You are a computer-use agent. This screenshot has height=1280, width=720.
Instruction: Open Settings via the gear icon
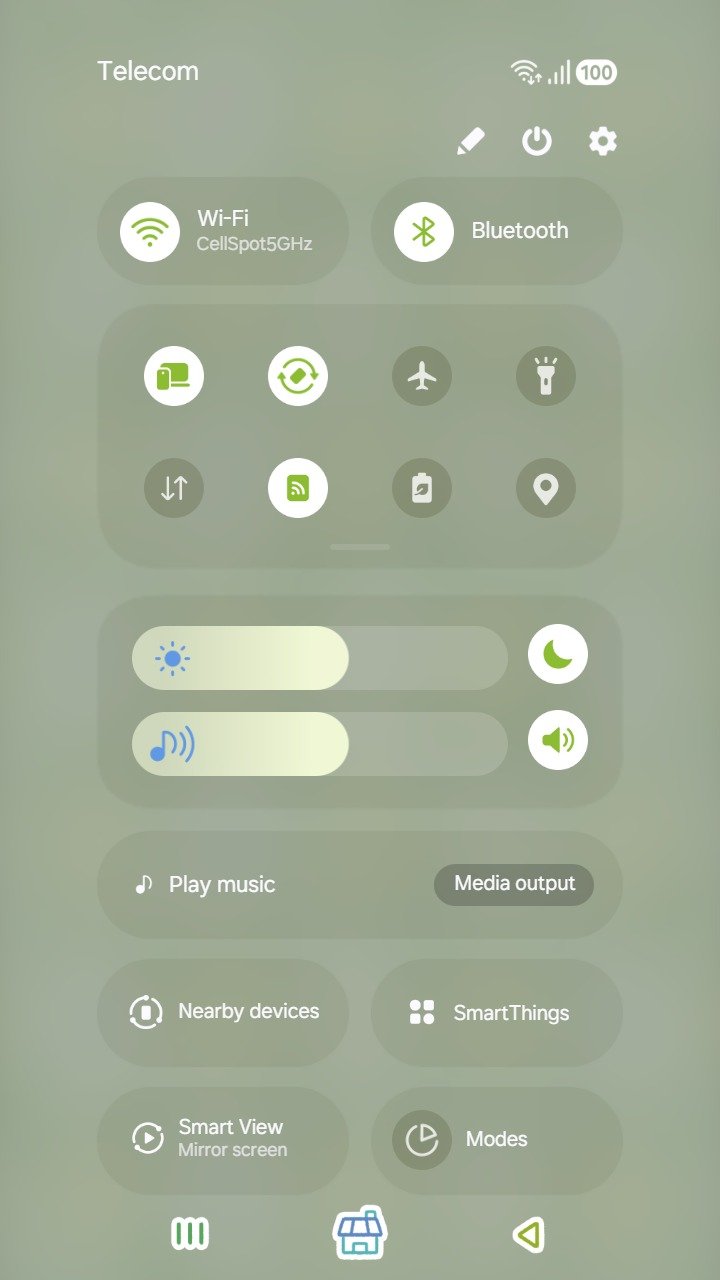602,142
